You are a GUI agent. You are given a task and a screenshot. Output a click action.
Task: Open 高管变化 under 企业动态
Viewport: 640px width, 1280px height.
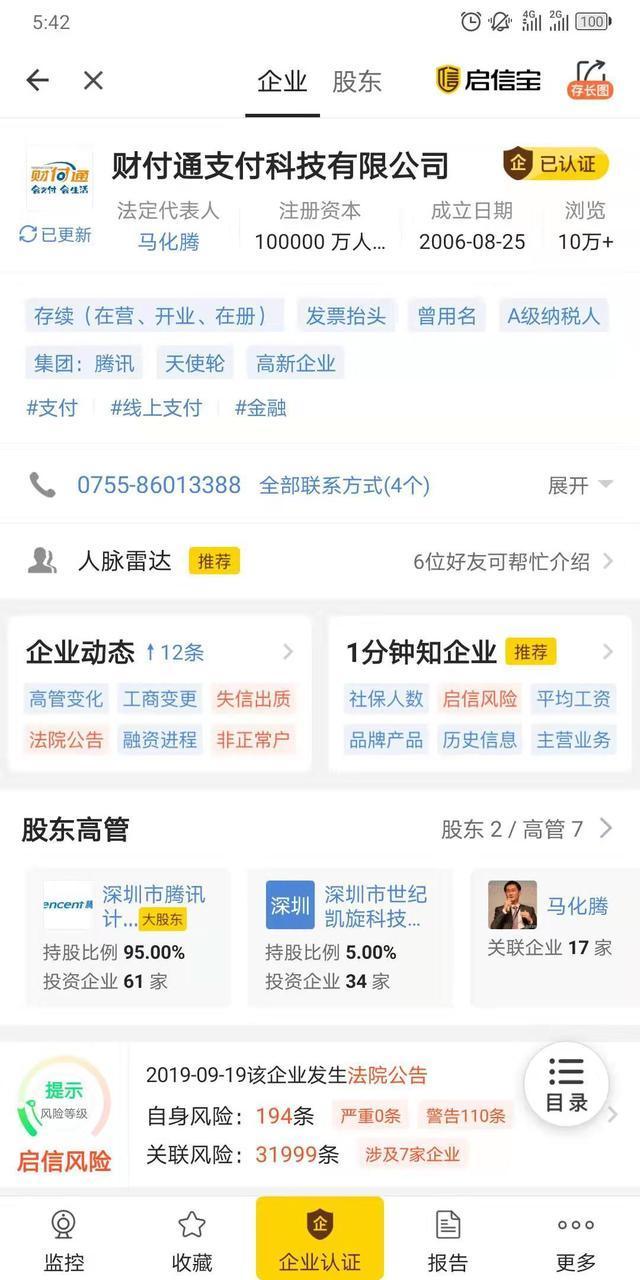pos(65,699)
